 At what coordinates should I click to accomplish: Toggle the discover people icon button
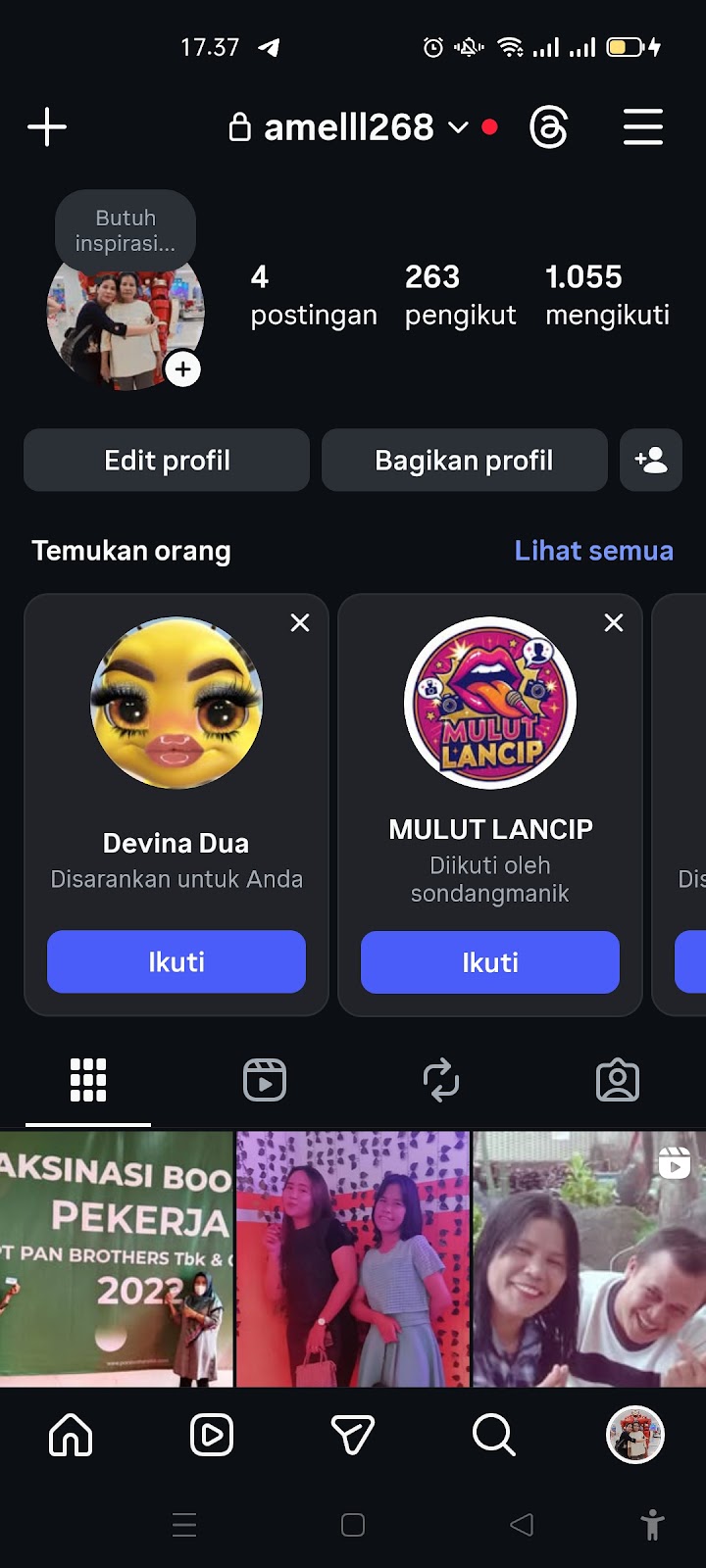[651, 460]
